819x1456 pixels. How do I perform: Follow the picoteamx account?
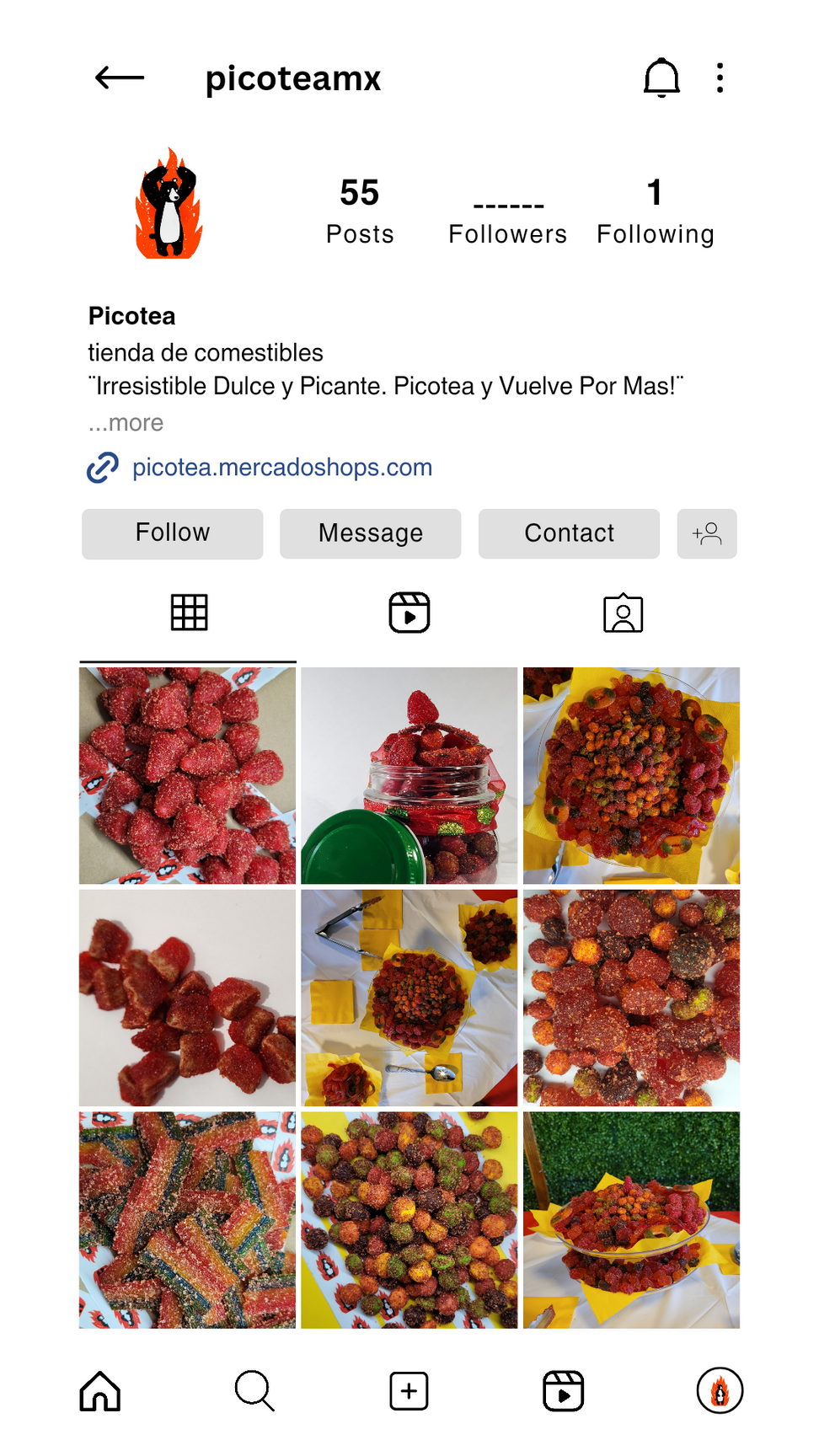pos(173,533)
